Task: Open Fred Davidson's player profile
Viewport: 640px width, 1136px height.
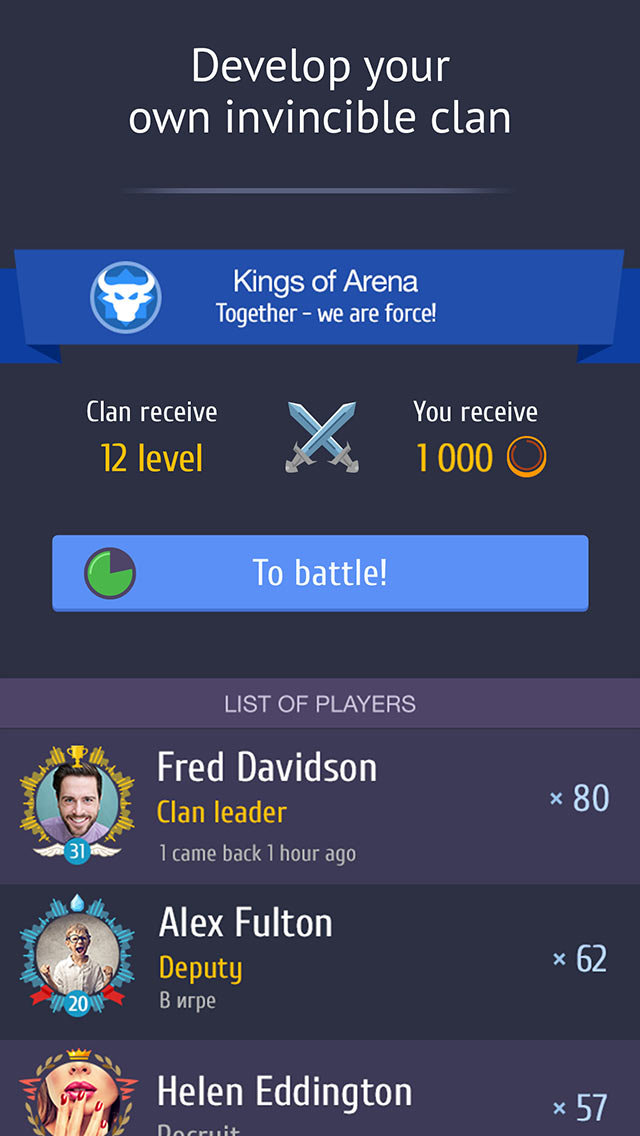Action: [266, 768]
